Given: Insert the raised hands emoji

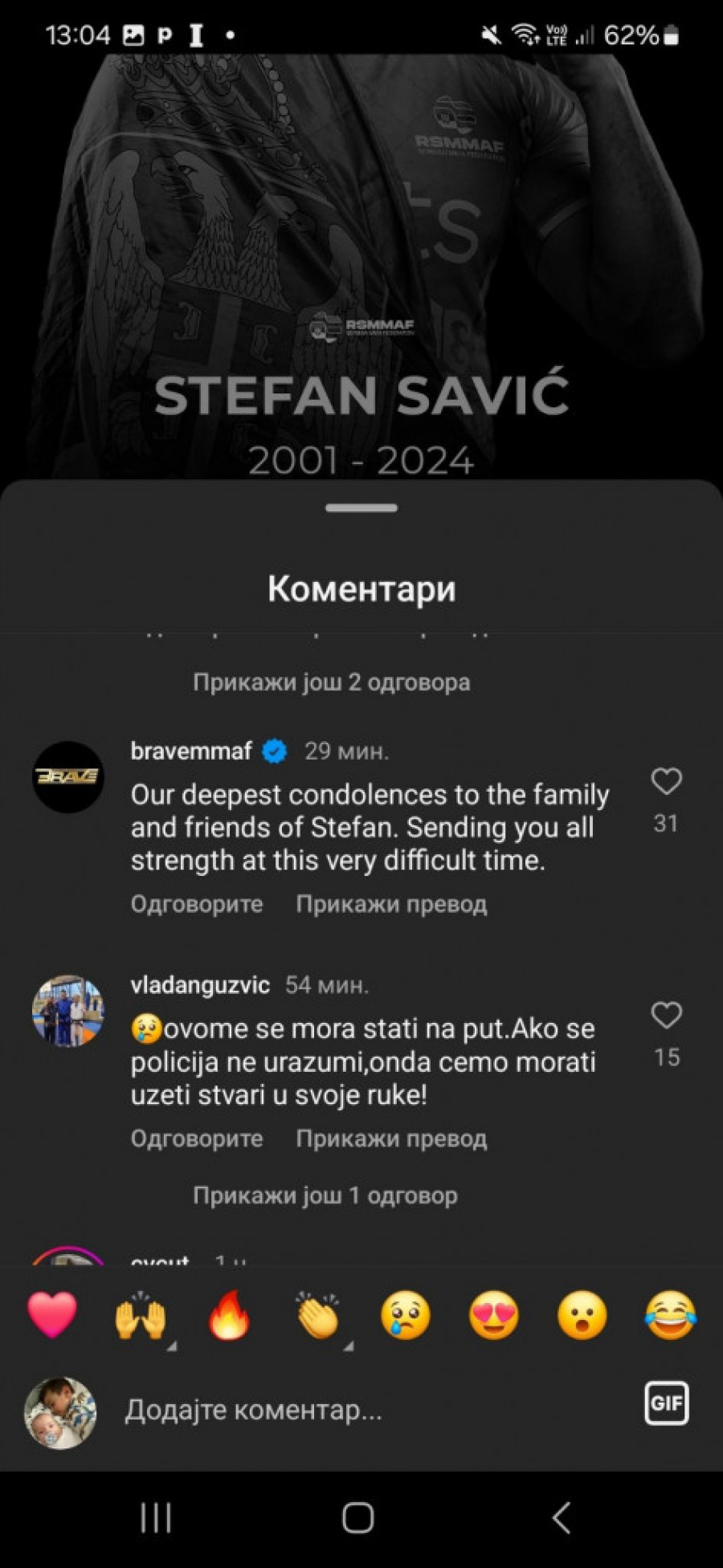Looking at the screenshot, I should click(141, 1316).
